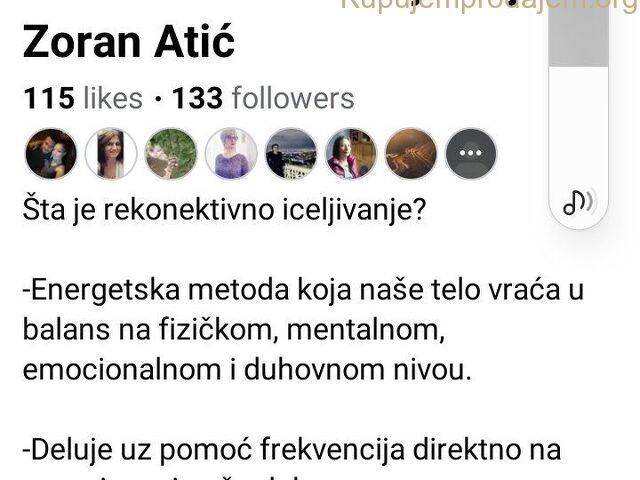The image size is (640, 480).
Task: Open the list of 133 followers
Action: 263,99
